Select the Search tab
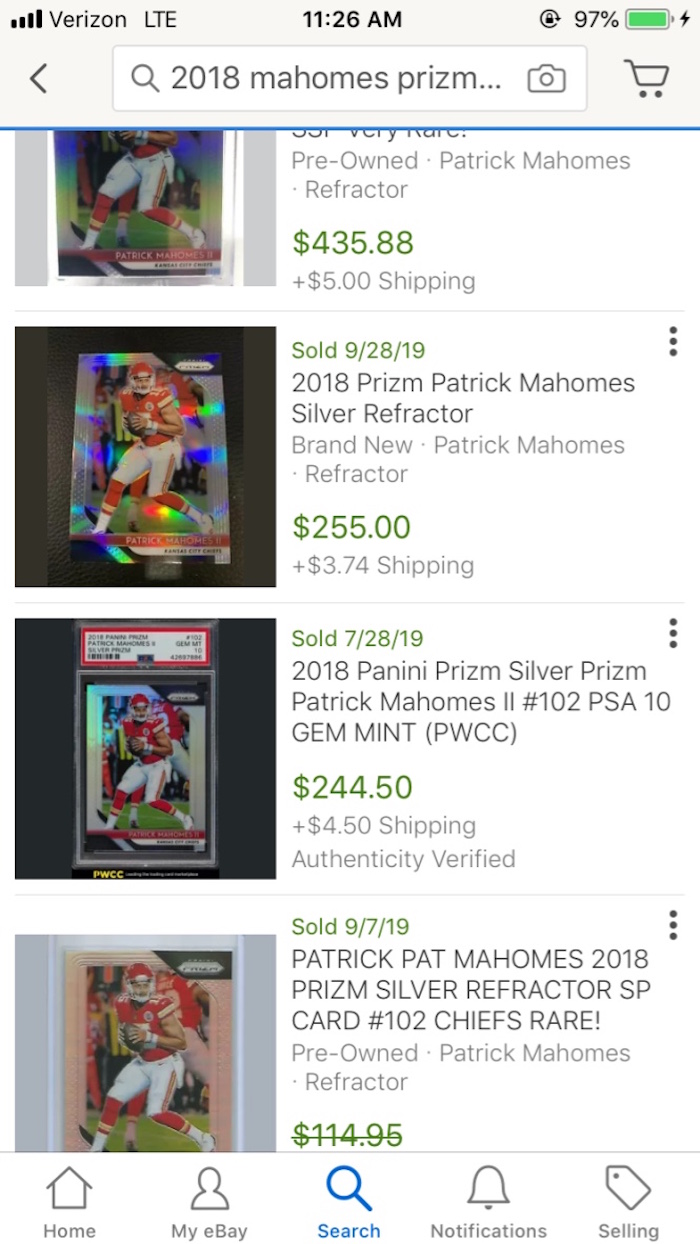700x1244 pixels. pyautogui.click(x=349, y=1202)
